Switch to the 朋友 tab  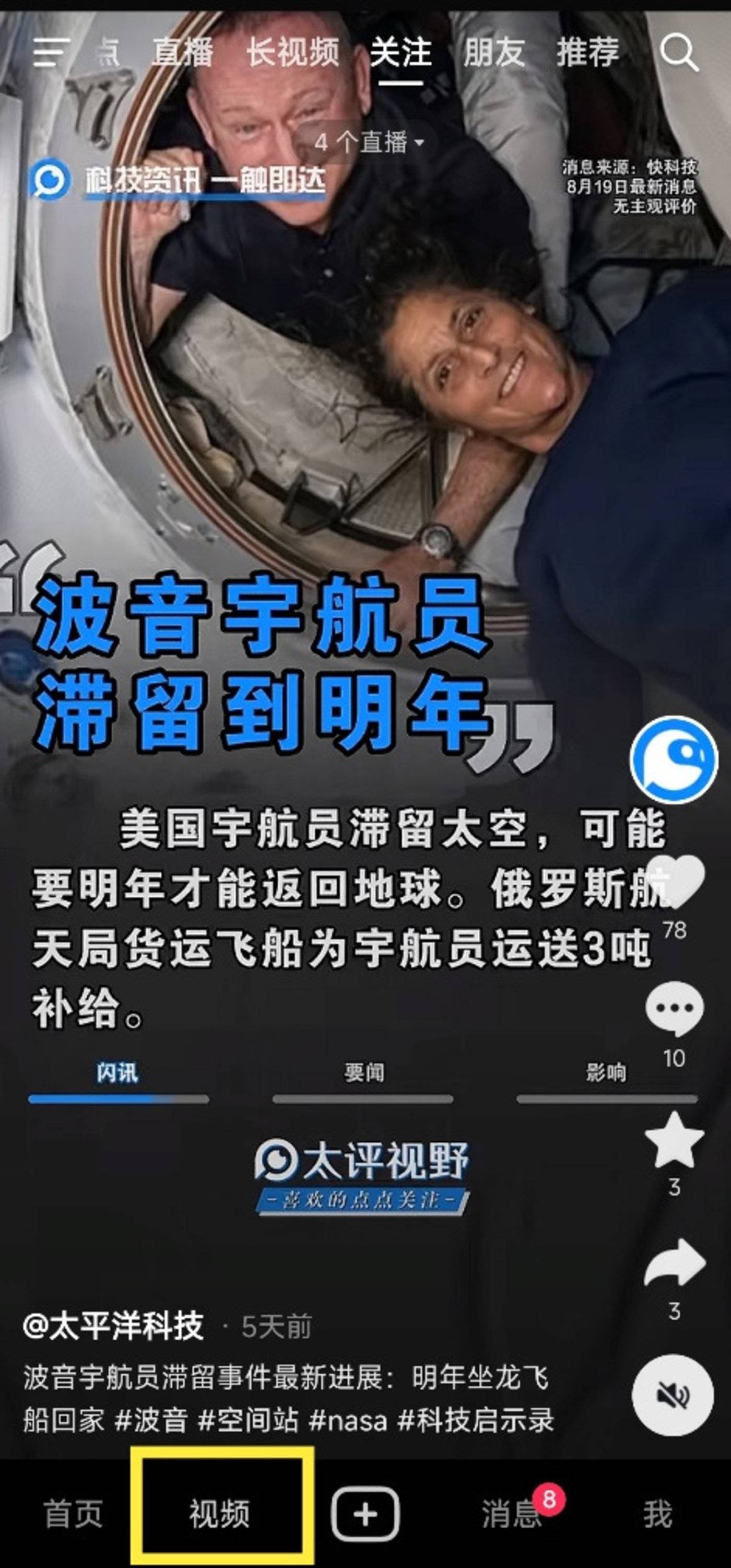tap(493, 52)
